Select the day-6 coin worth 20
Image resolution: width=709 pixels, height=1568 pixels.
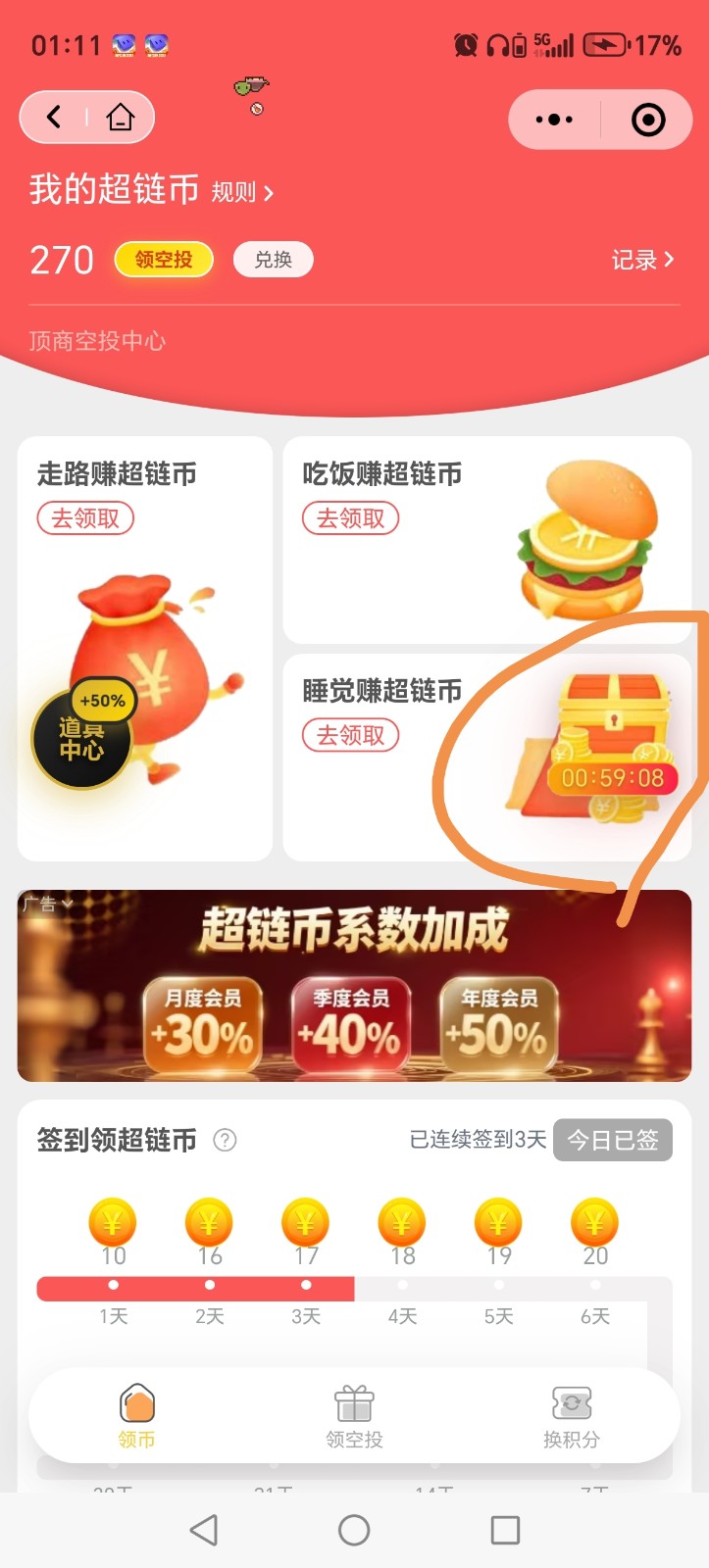[x=593, y=1223]
